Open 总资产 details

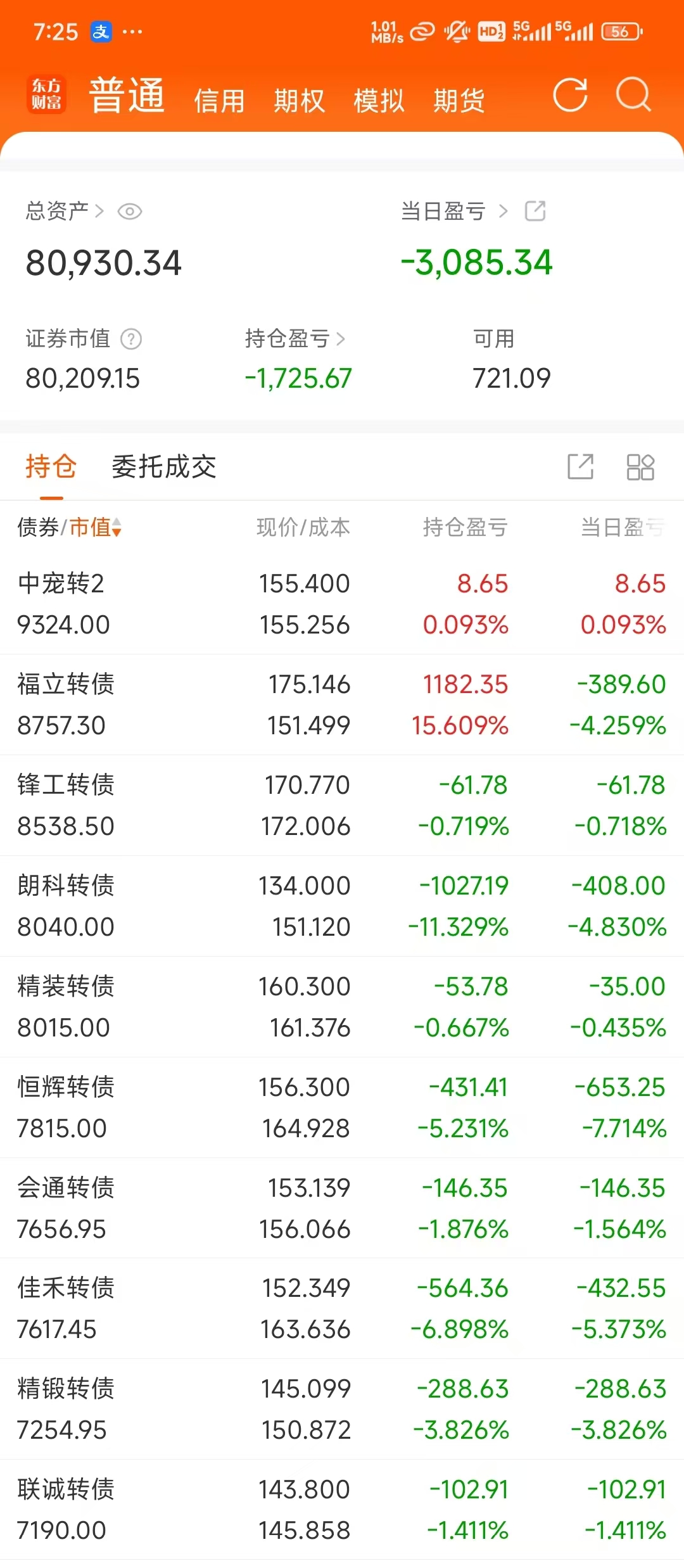pyautogui.click(x=63, y=211)
